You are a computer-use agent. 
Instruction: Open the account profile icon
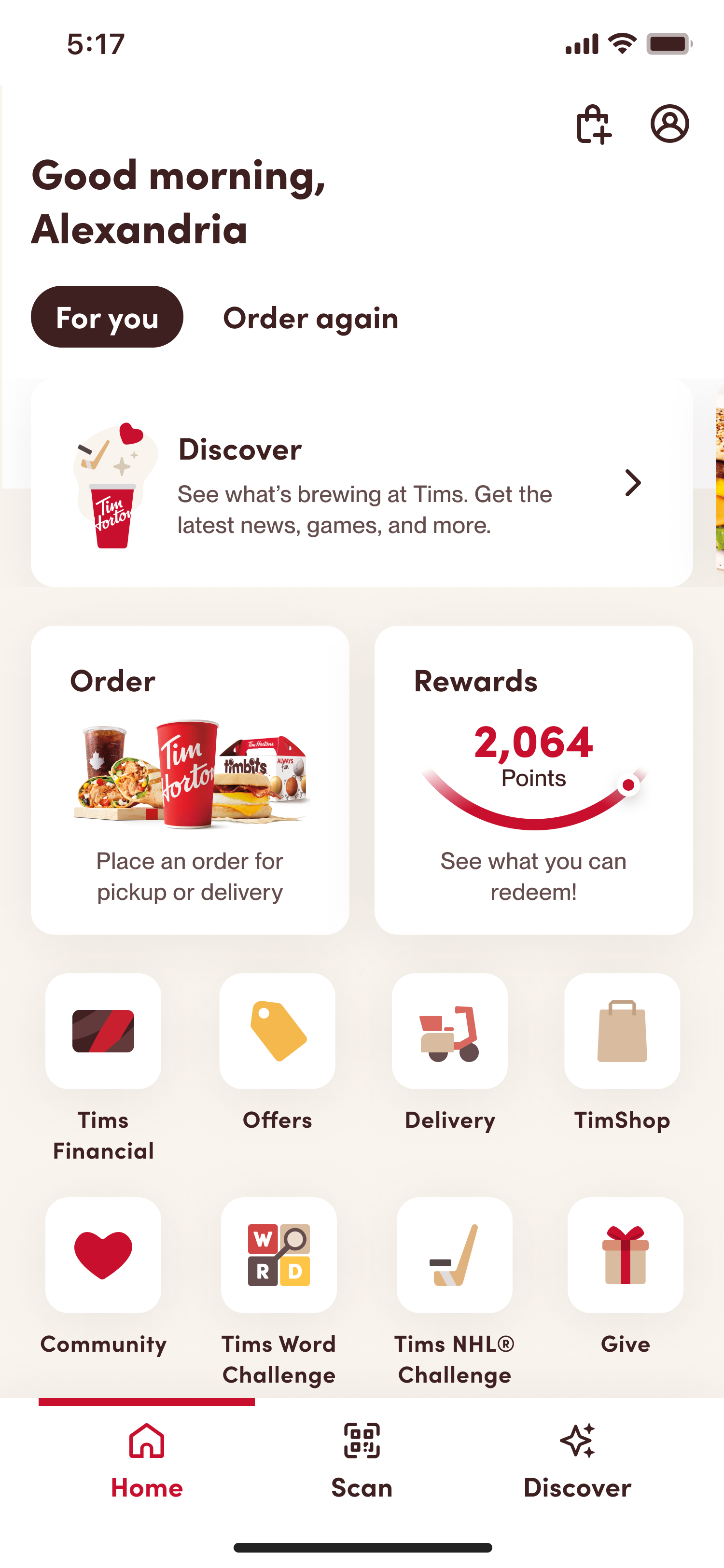[x=669, y=124]
